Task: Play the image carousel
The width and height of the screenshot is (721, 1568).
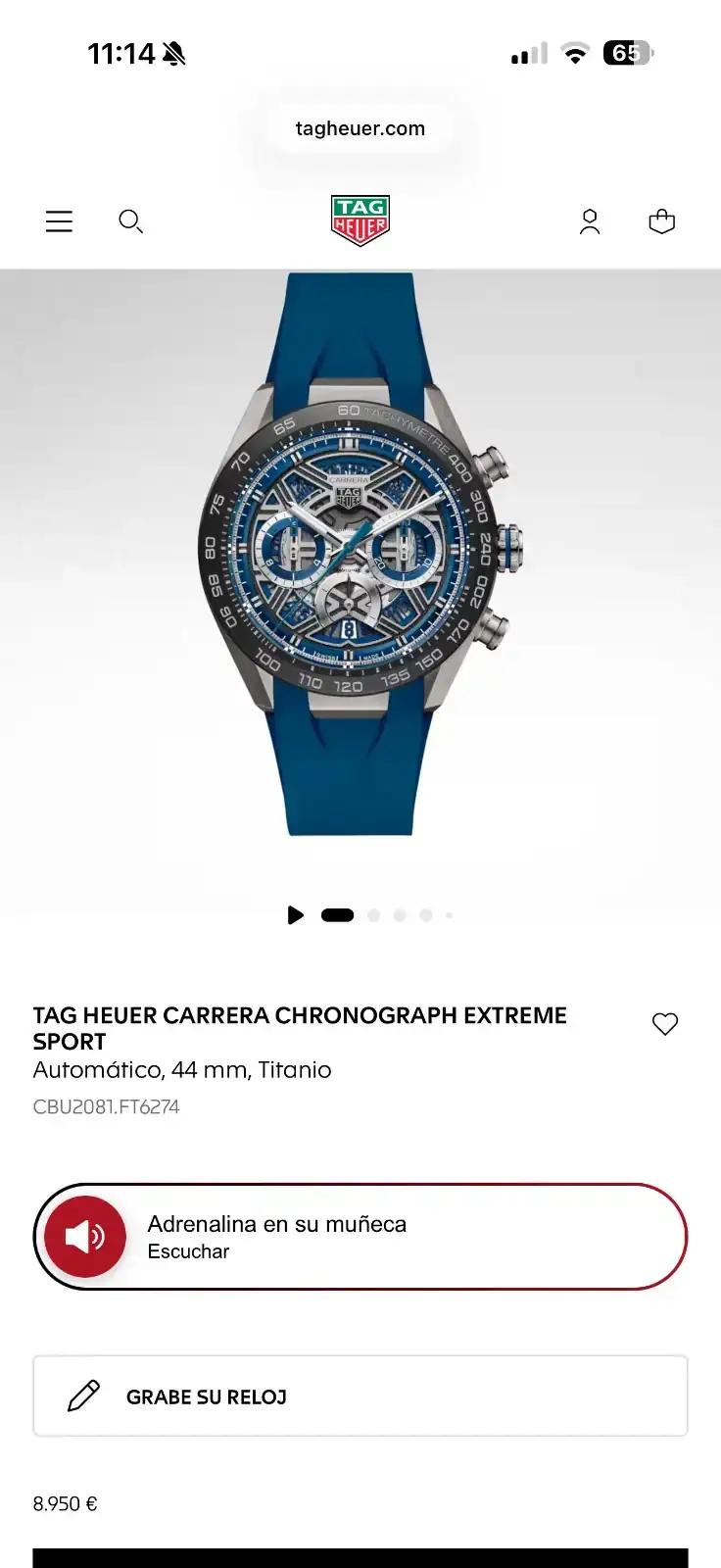Action: coord(295,915)
